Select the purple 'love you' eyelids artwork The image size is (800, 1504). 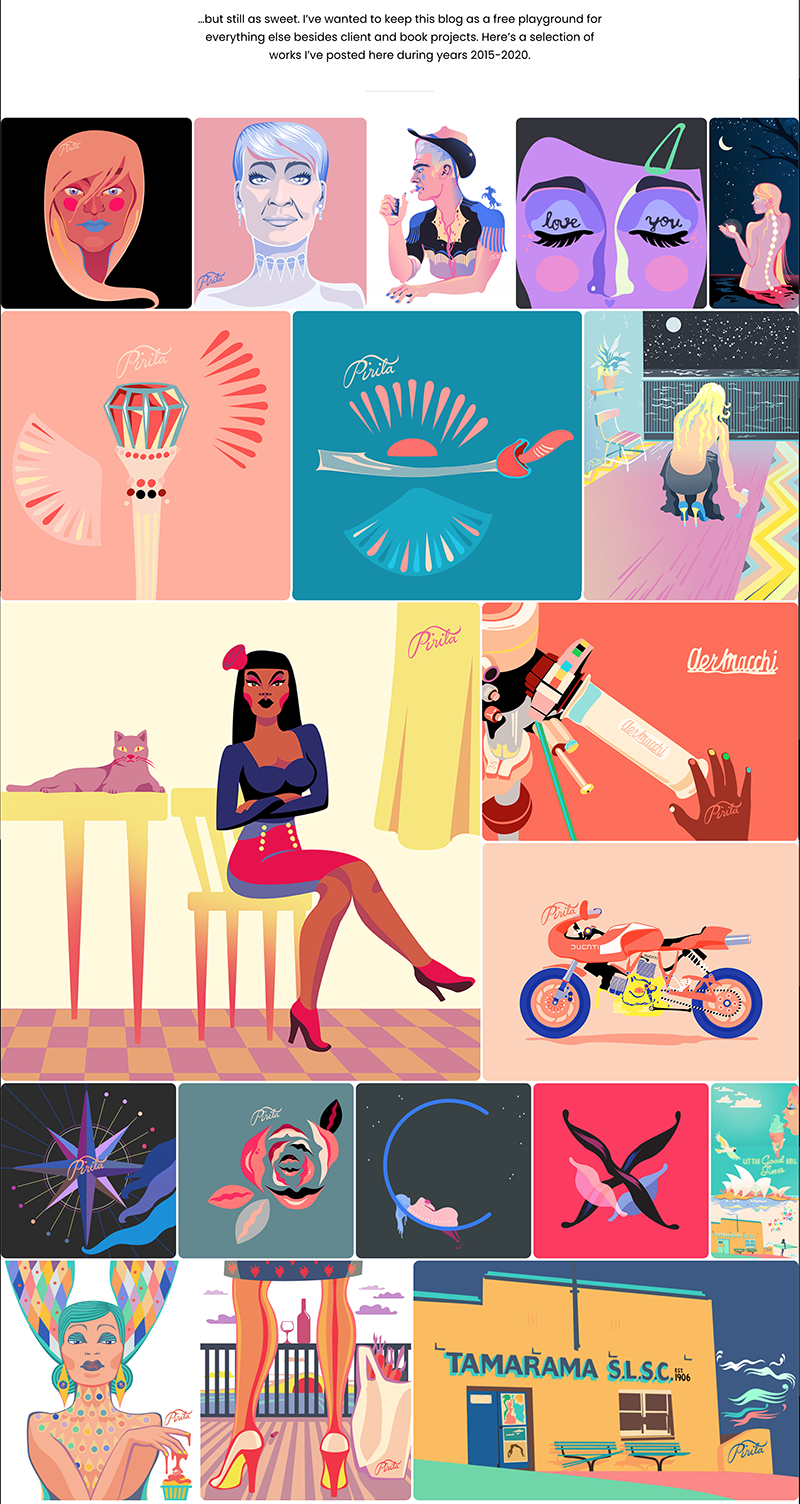click(611, 213)
